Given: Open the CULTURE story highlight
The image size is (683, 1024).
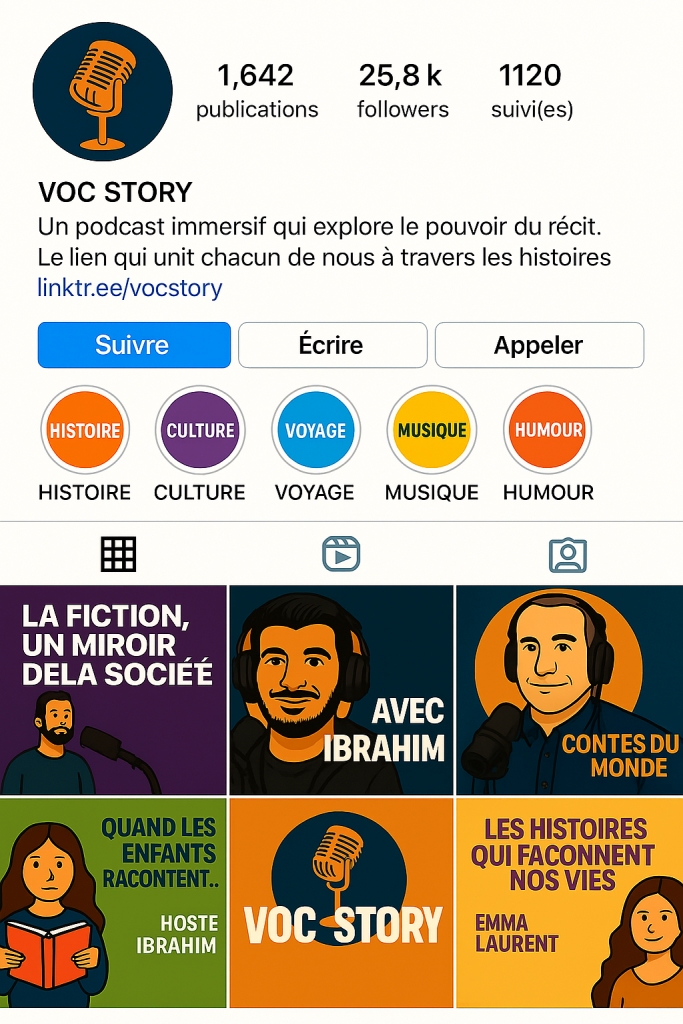Looking at the screenshot, I should [200, 431].
